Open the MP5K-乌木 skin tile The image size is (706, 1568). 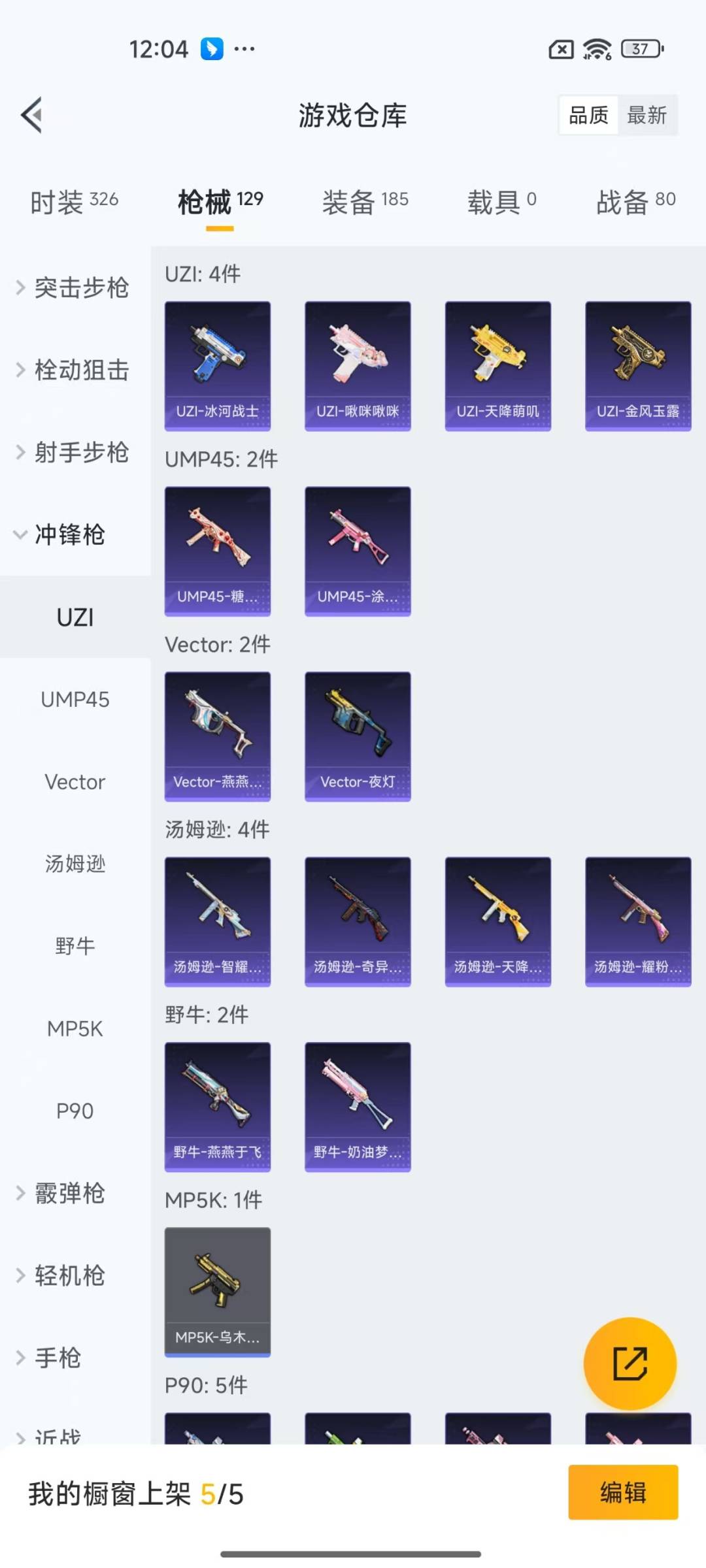click(x=217, y=1291)
